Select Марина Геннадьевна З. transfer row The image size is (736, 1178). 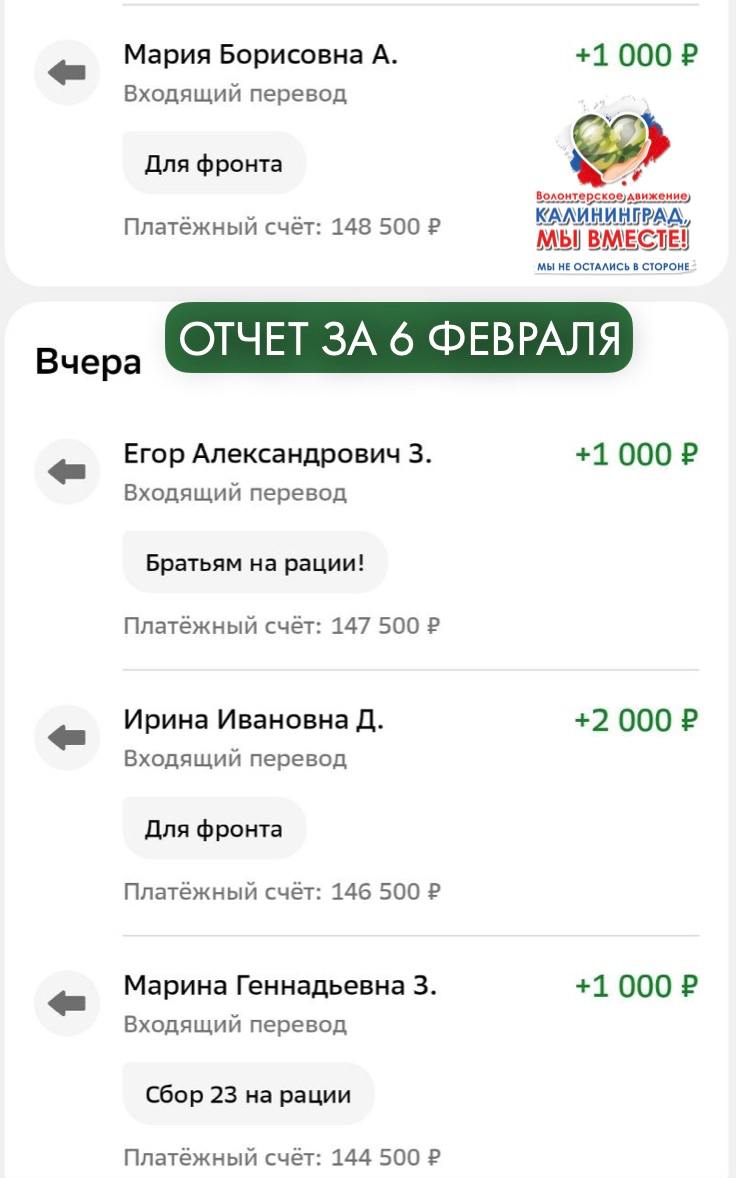coord(280,987)
